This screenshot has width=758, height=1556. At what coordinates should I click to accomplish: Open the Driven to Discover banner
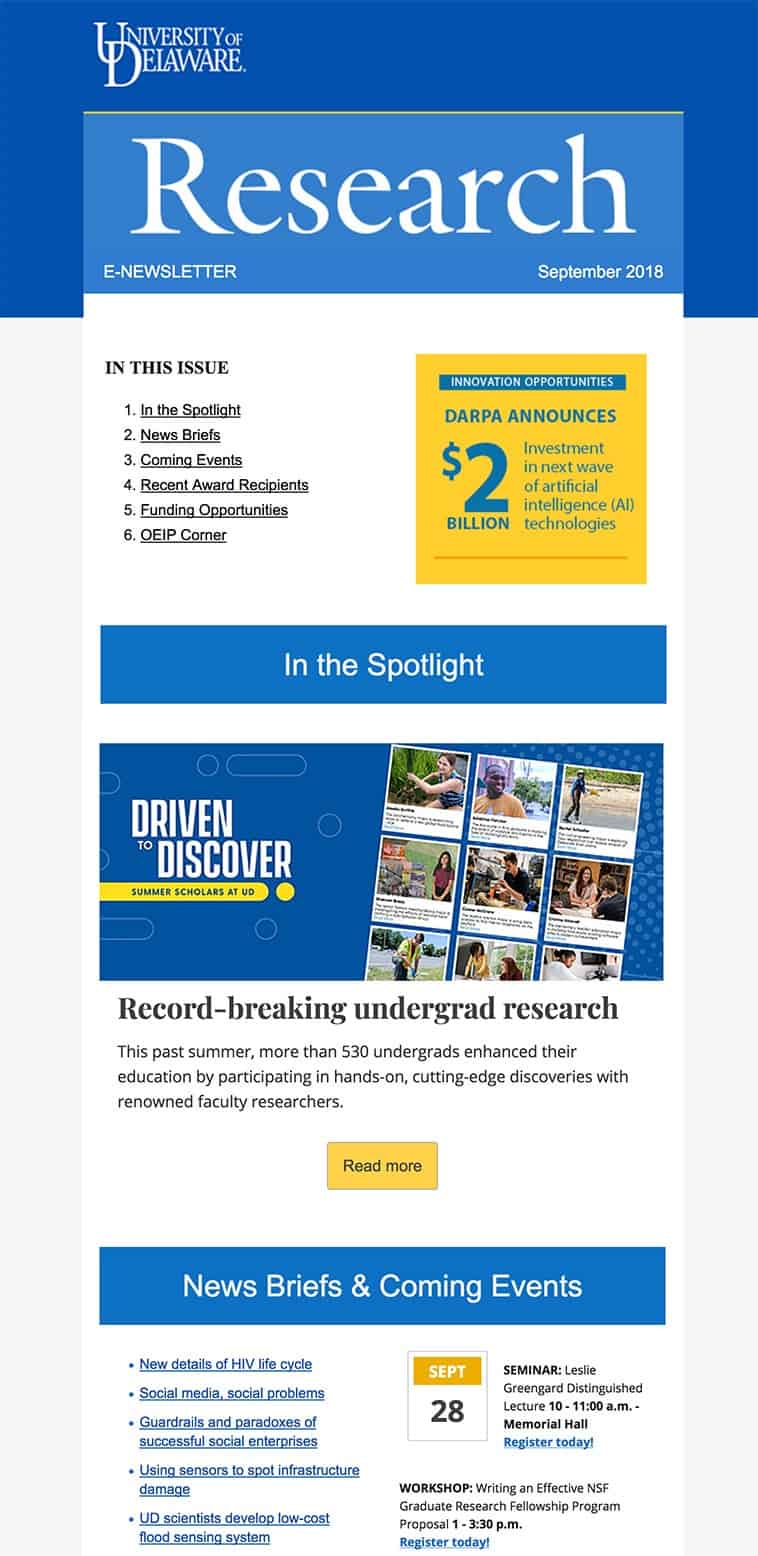[381, 861]
